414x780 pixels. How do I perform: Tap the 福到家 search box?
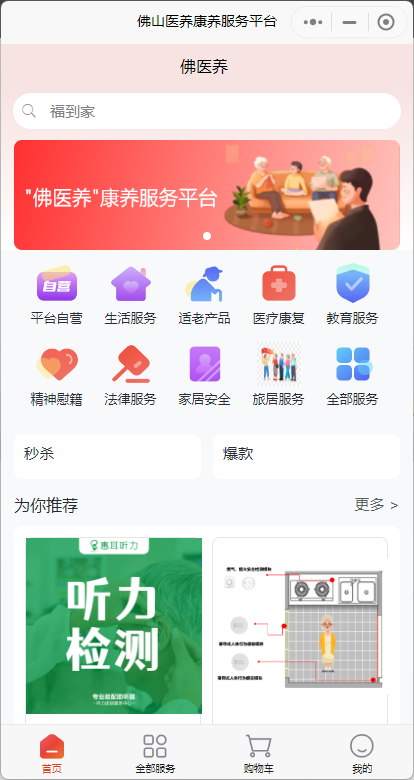point(207,111)
